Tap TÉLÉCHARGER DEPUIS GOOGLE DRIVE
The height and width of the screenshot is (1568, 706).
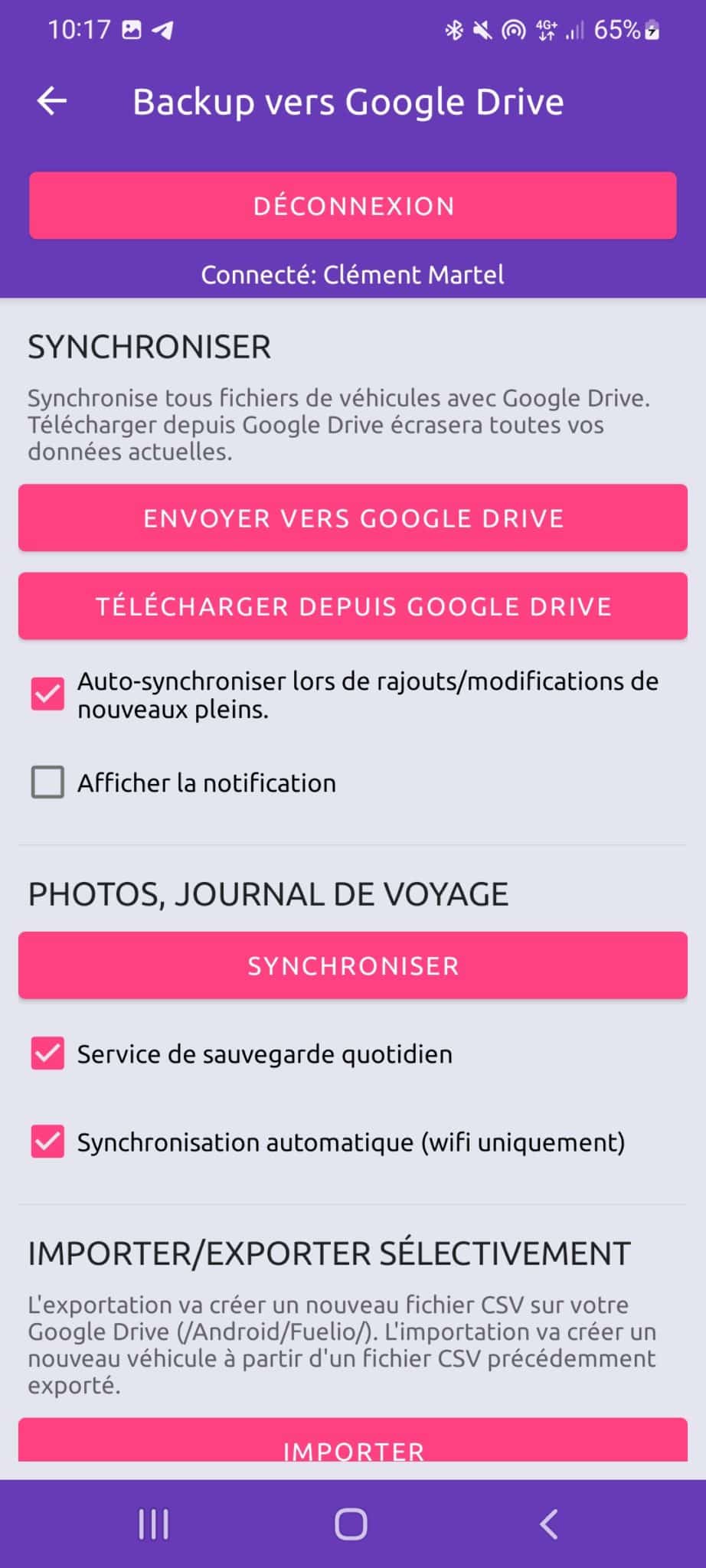(x=352, y=606)
